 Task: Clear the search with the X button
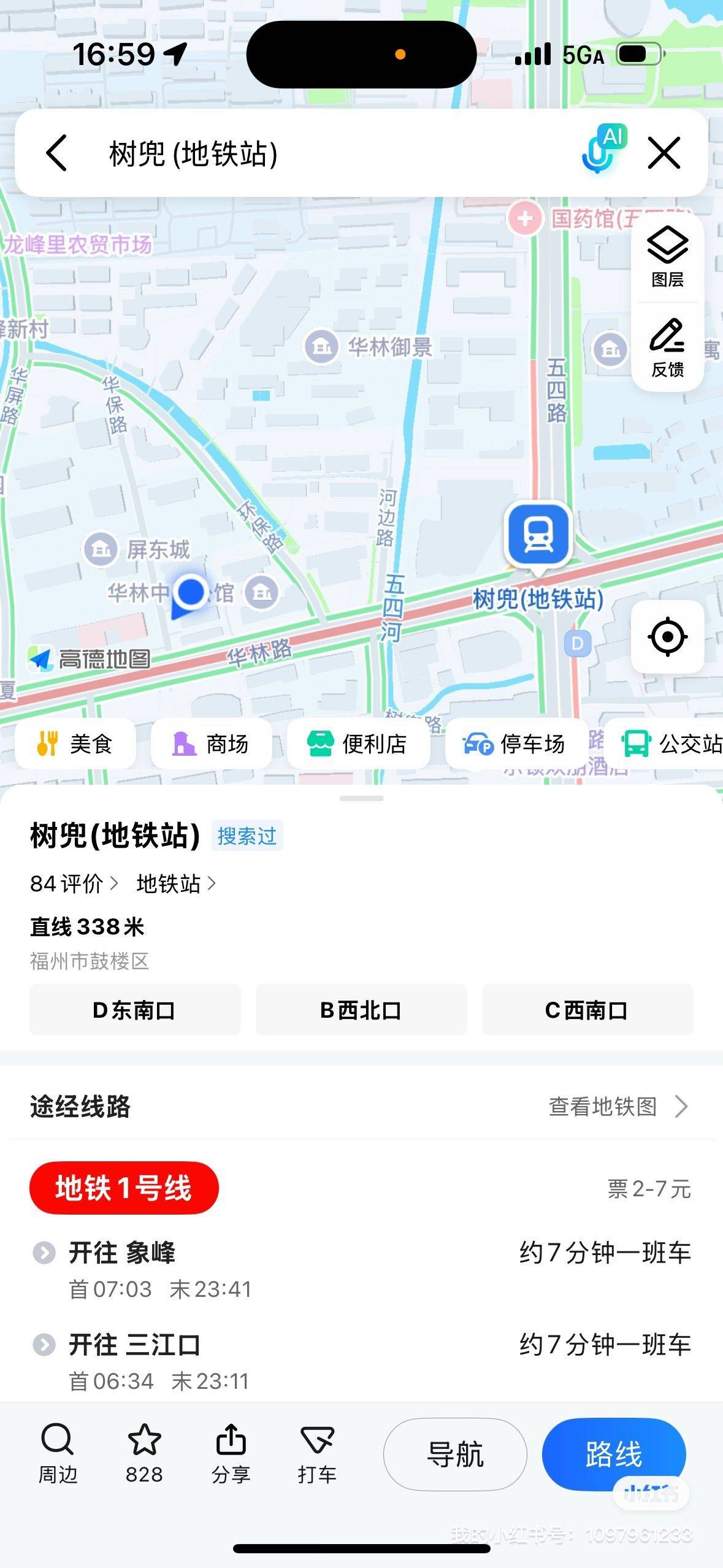point(664,153)
